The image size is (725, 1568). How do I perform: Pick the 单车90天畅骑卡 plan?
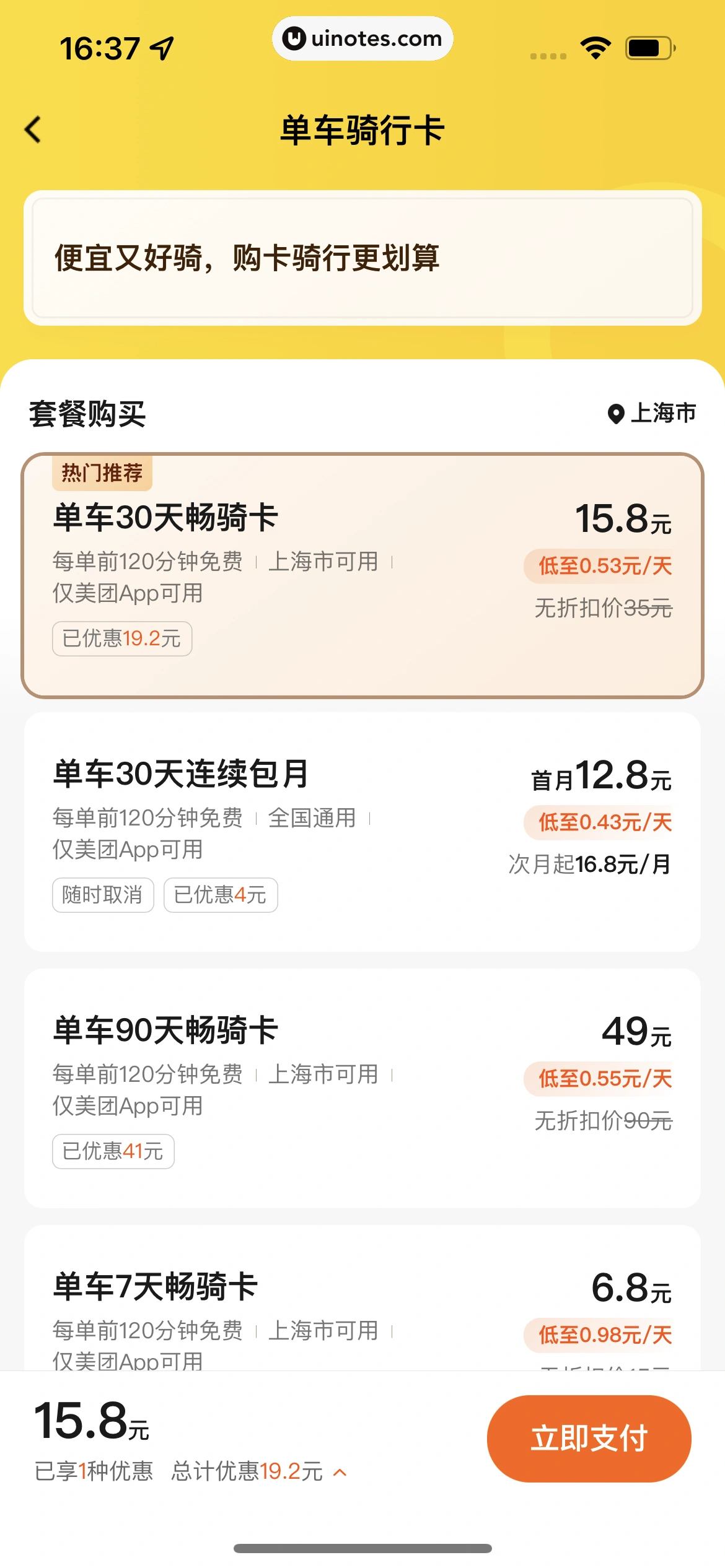point(362,1088)
